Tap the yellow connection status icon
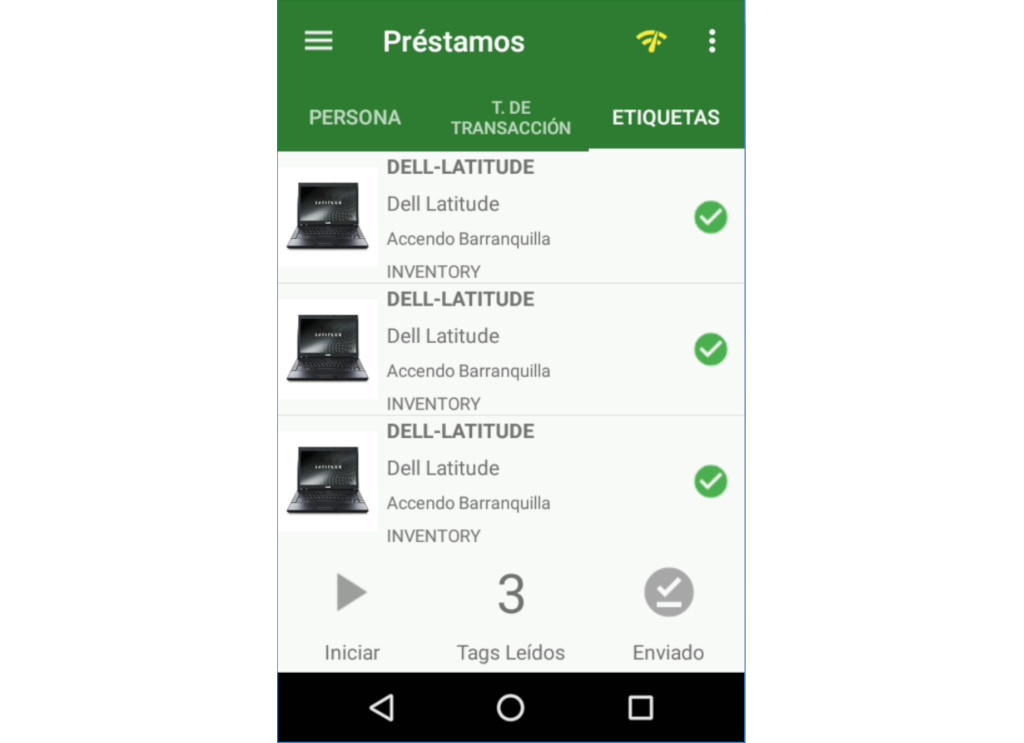The width and height of the screenshot is (1024, 743). coord(651,41)
